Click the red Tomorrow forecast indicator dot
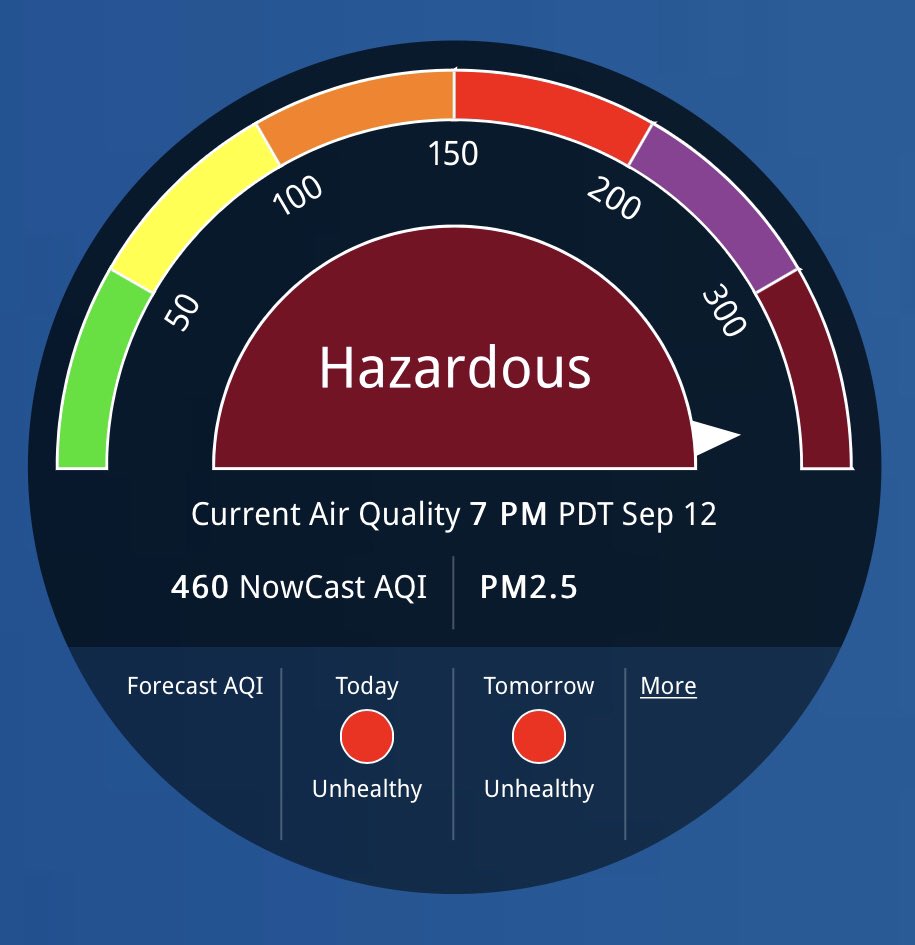Viewport: 915px width, 945px height. (x=538, y=736)
